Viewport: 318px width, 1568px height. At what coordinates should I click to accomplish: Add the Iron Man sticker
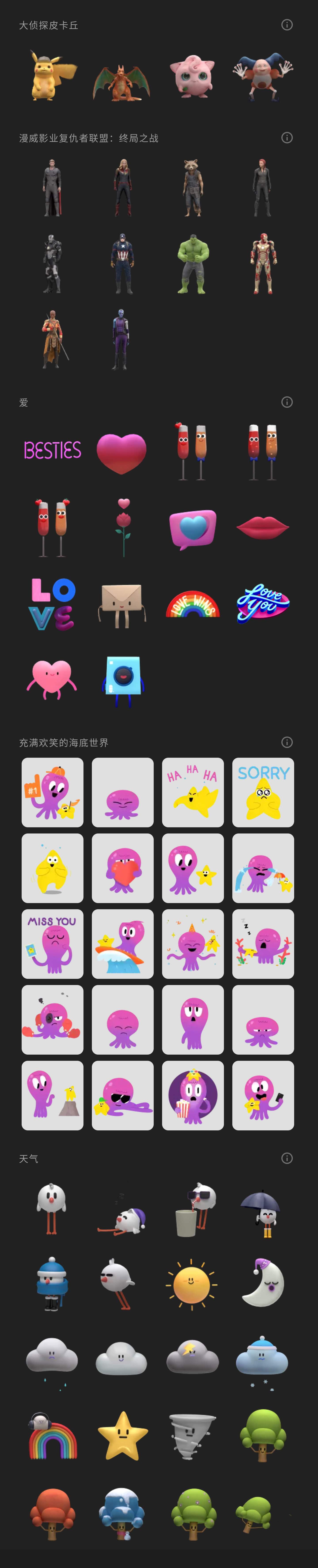point(263,263)
